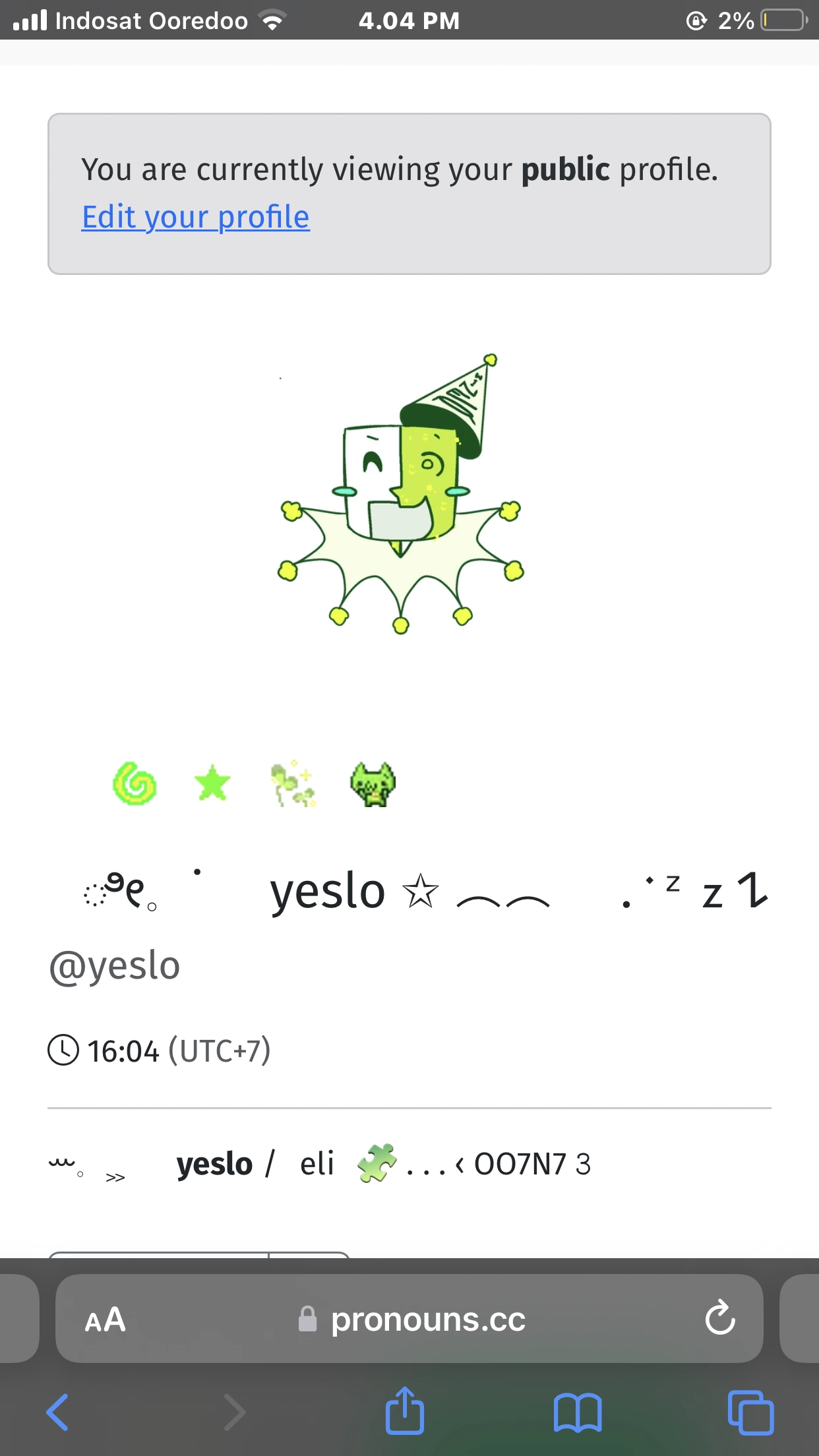Open the Edit your profile link
This screenshot has height=1456, width=819.
pyautogui.click(x=195, y=217)
